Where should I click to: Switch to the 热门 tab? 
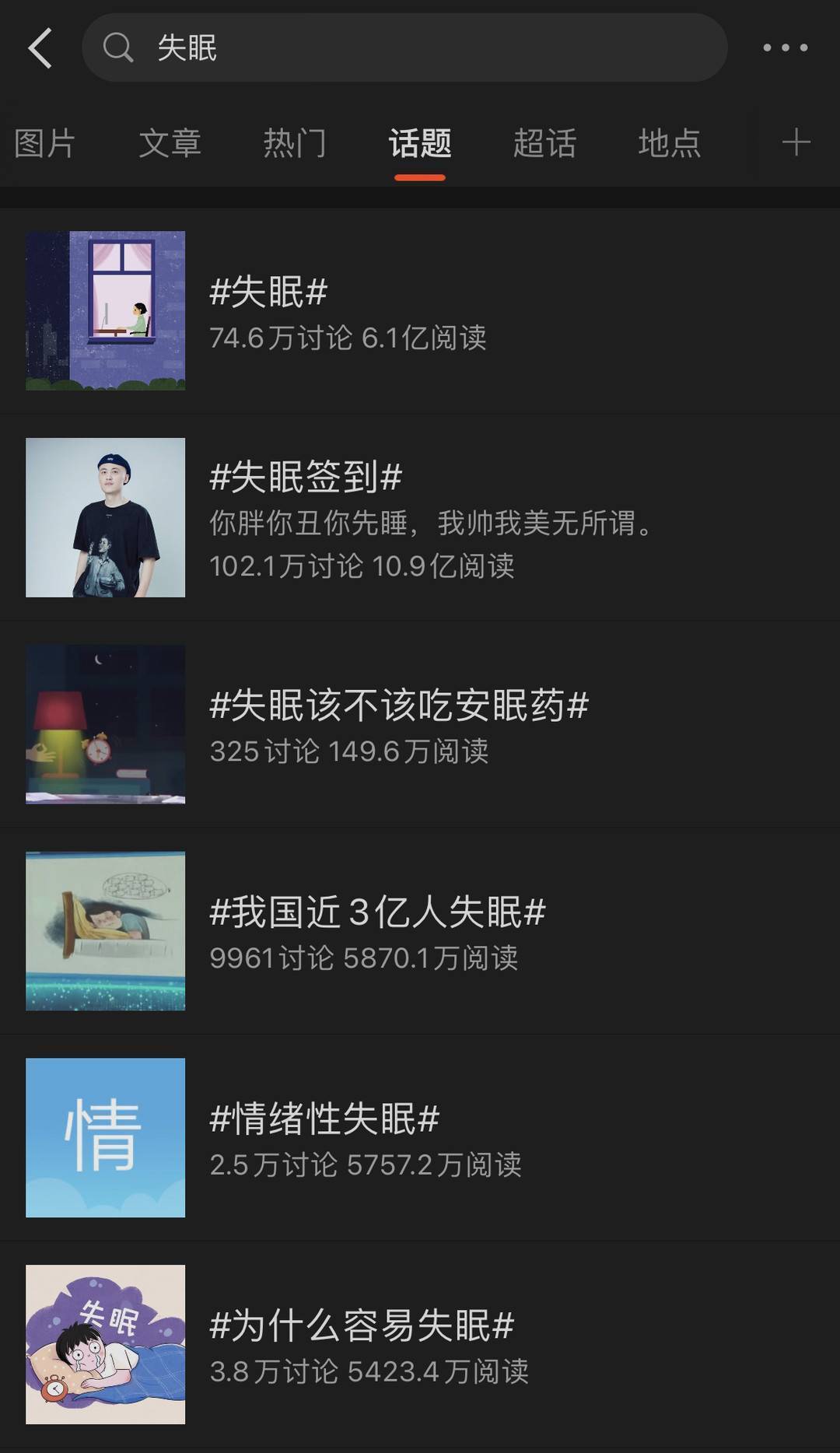point(295,144)
